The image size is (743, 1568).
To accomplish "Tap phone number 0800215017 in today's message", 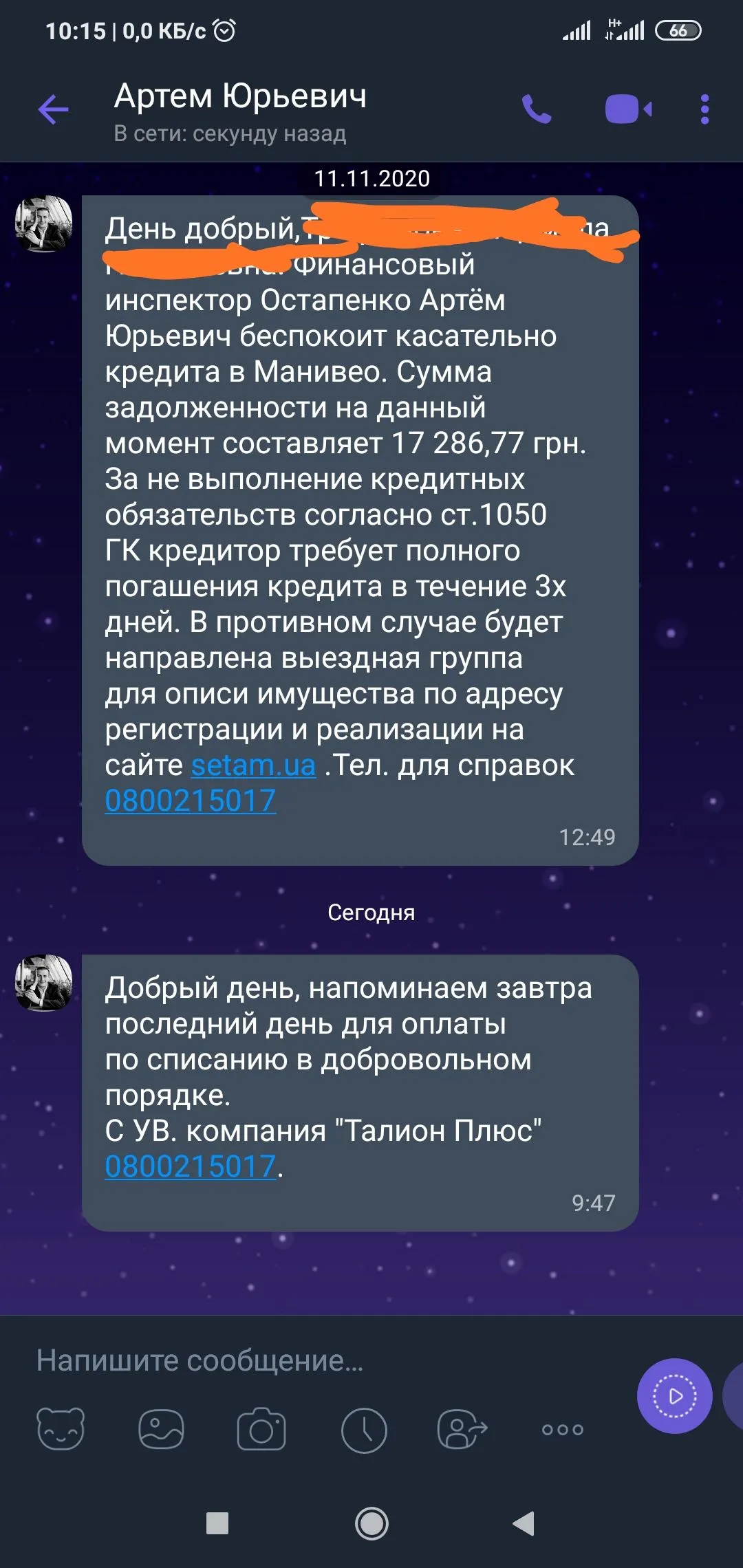I will 191,1167.
